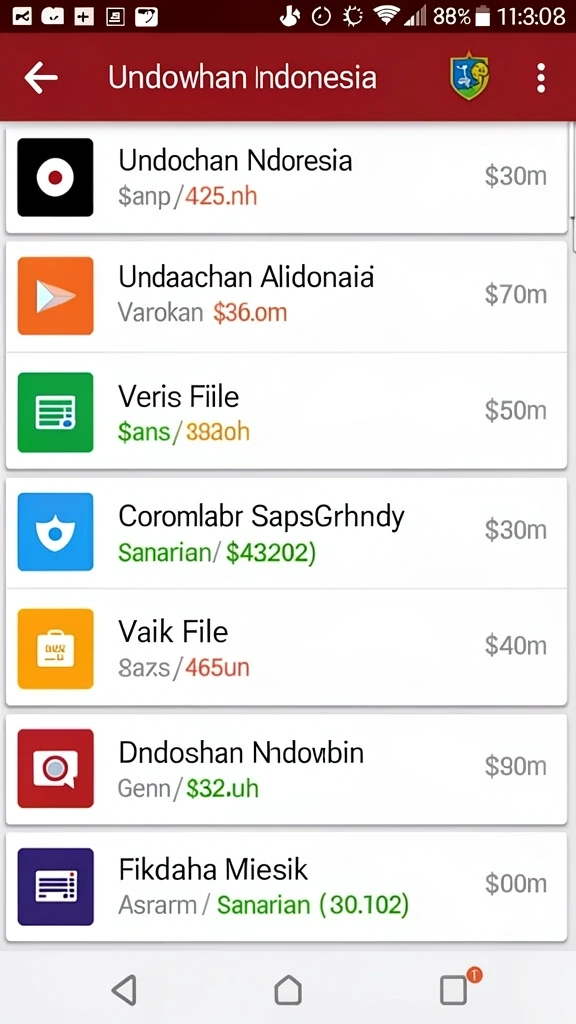Image resolution: width=576 pixels, height=1024 pixels.
Task: Choose the Vaik File entry
Action: click(286, 647)
